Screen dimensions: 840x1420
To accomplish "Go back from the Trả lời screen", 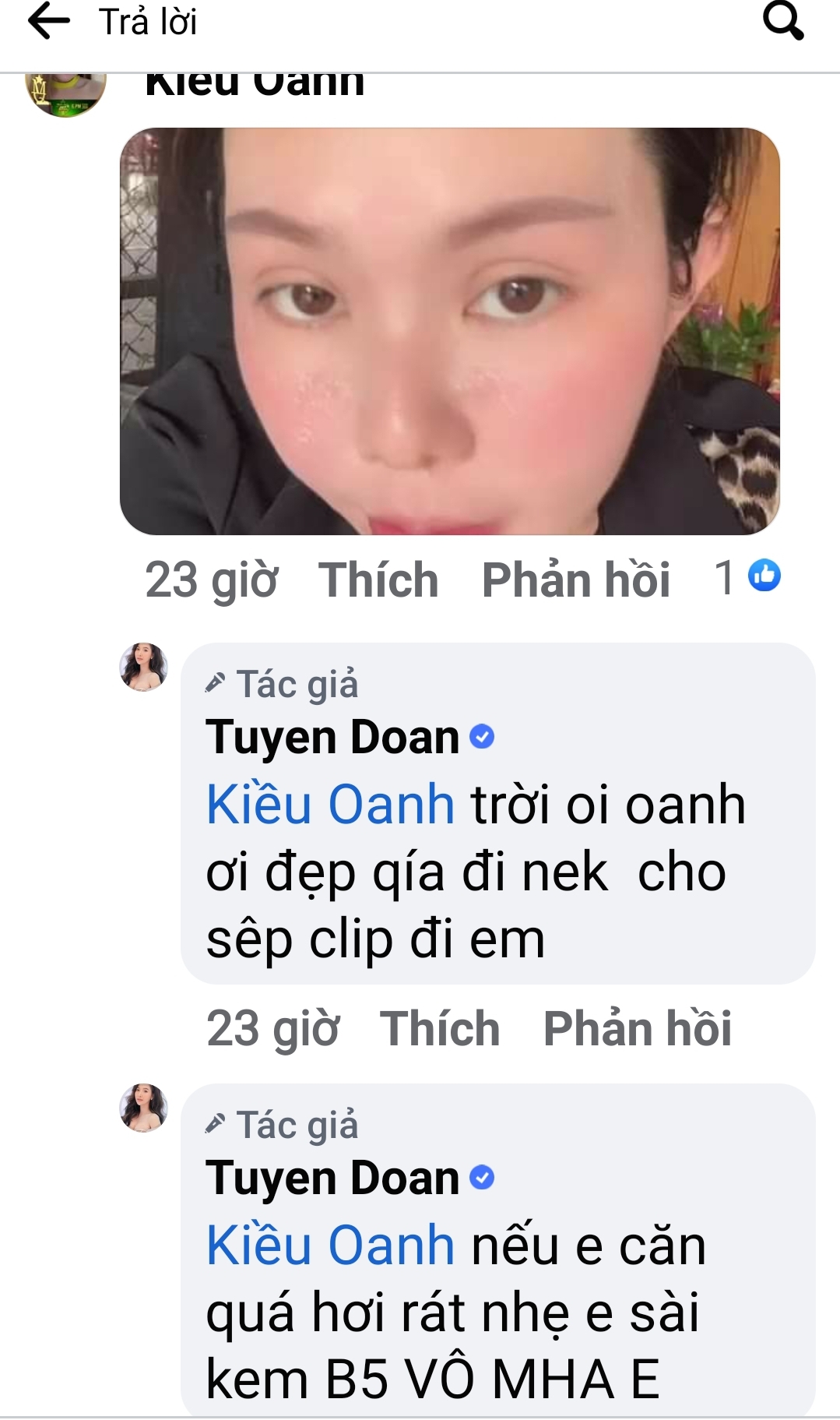I will (x=48, y=22).
